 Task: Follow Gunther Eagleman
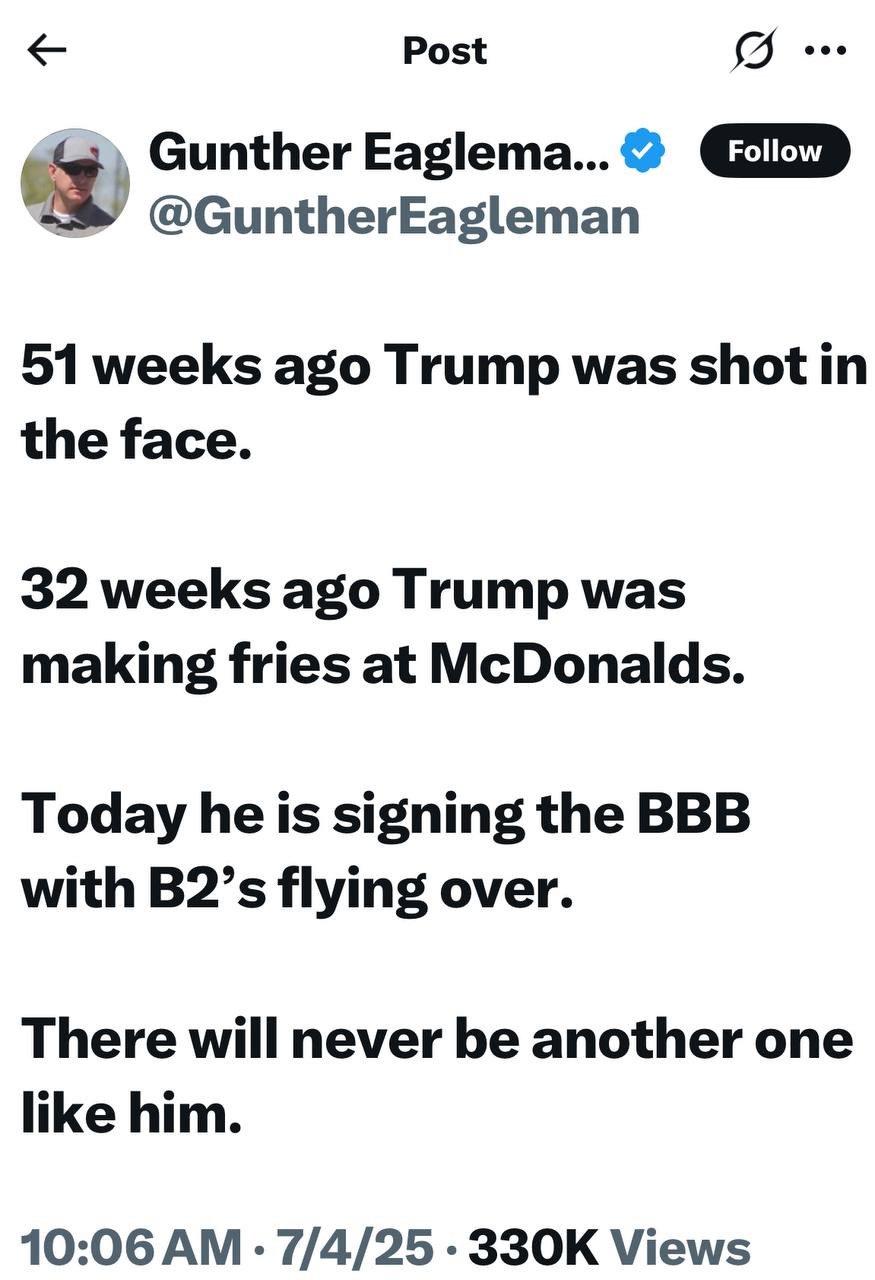pyautogui.click(x=774, y=151)
